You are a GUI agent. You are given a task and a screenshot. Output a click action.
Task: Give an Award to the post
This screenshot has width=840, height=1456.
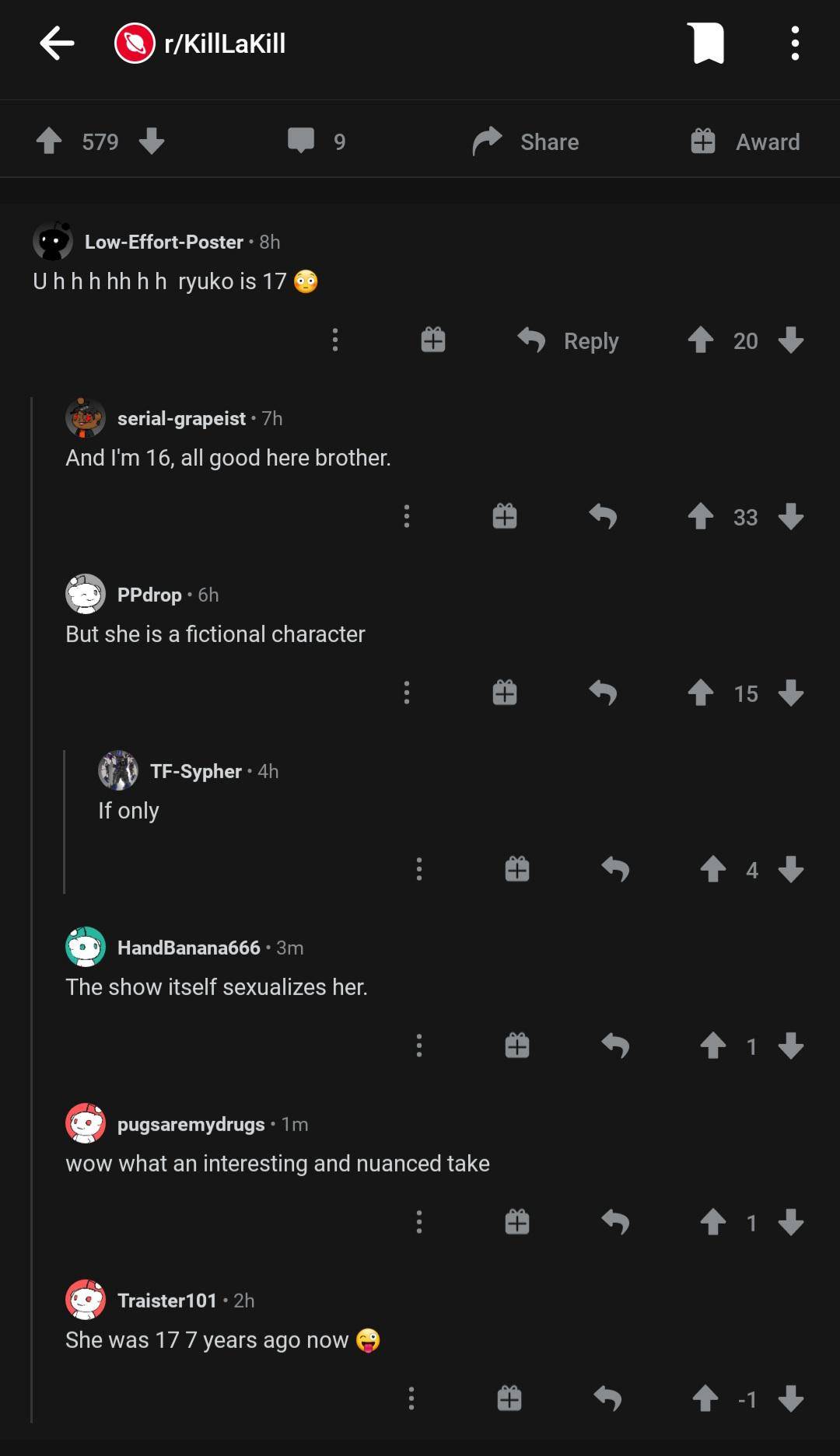[x=745, y=141]
